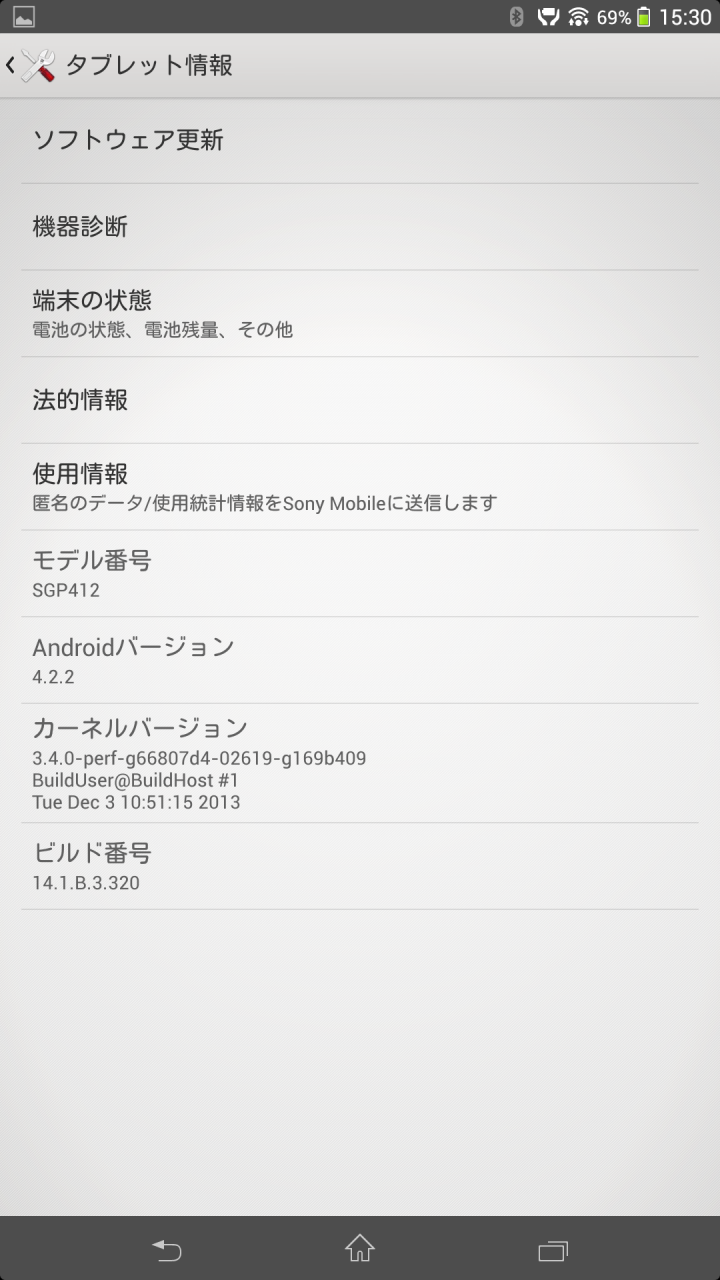The width and height of the screenshot is (720, 1280).
Task: Tap the ビルド番号 row
Action: [x=360, y=867]
